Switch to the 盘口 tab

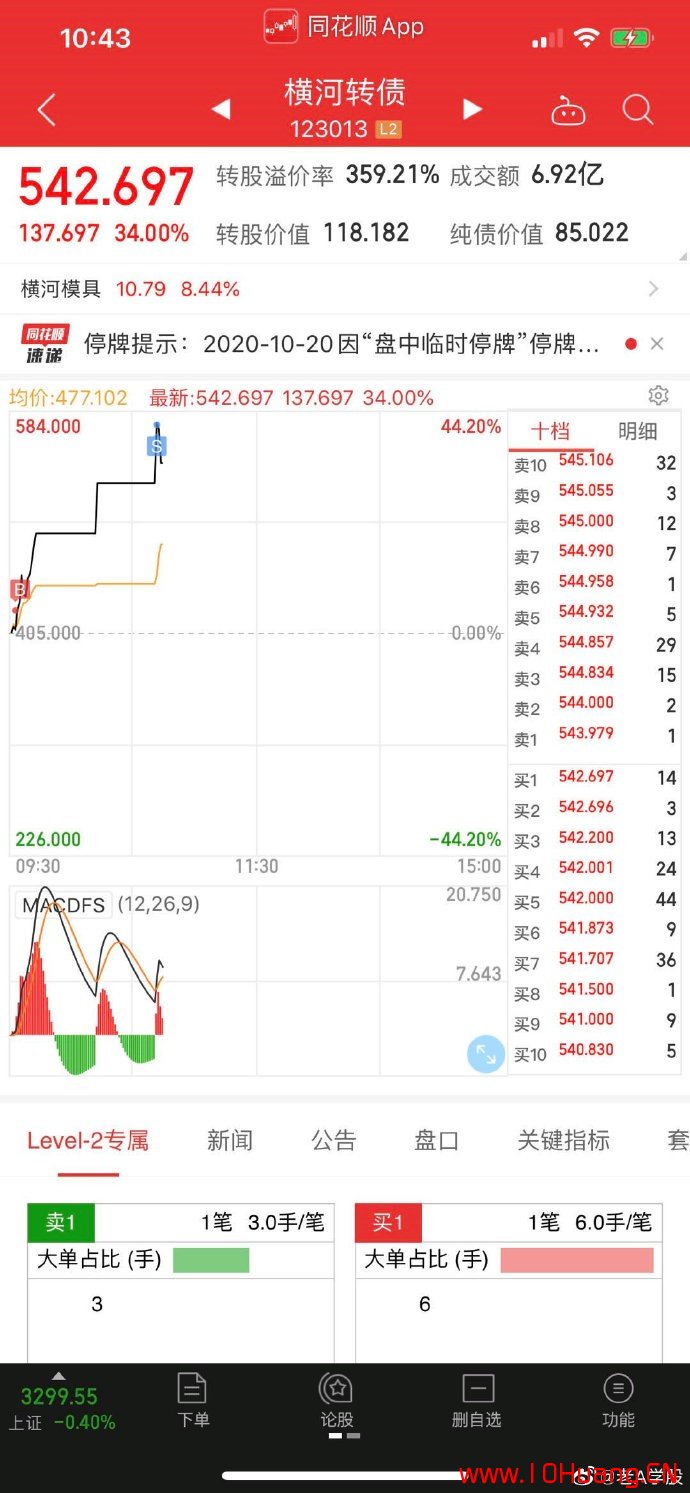[437, 1140]
